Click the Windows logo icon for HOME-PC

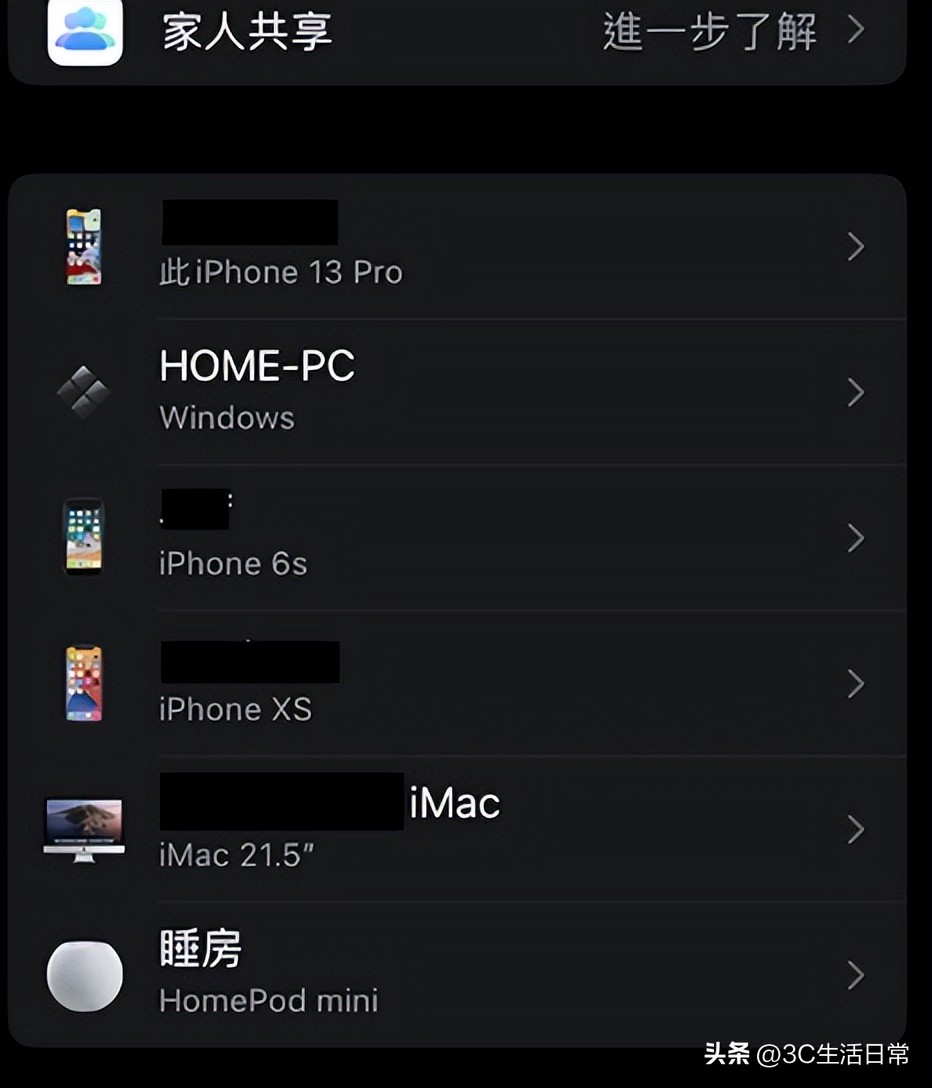85,392
